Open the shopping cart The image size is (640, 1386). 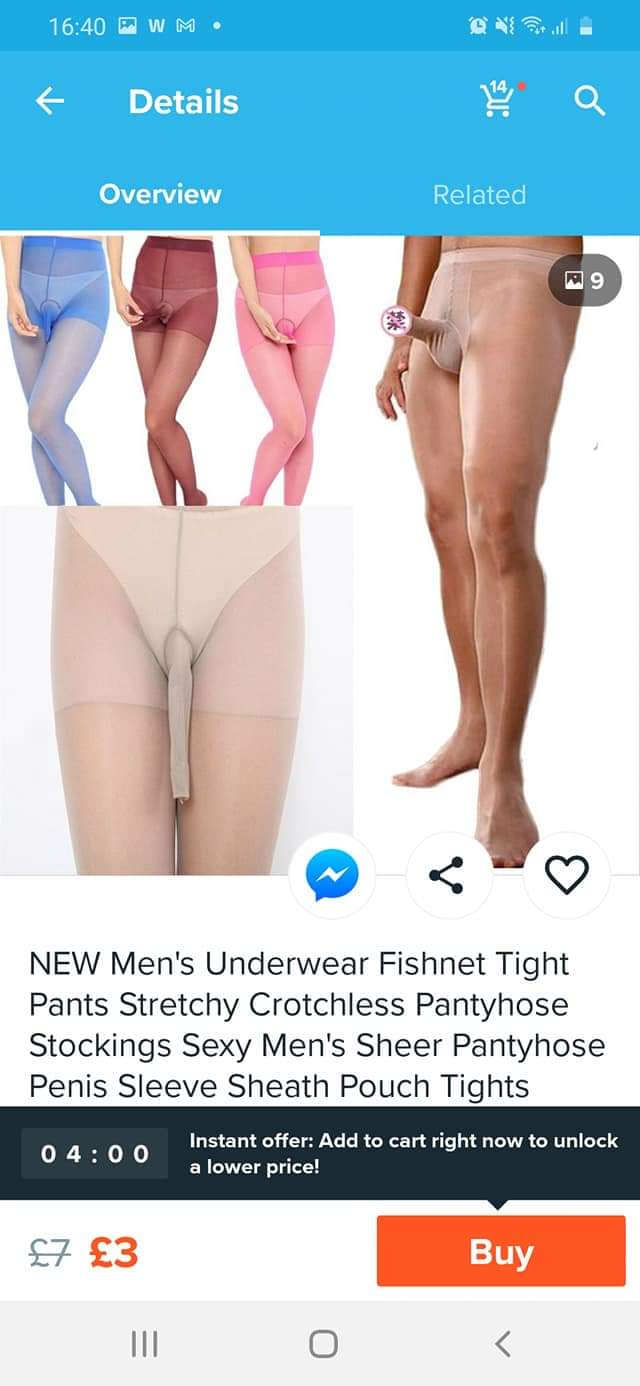click(x=499, y=100)
